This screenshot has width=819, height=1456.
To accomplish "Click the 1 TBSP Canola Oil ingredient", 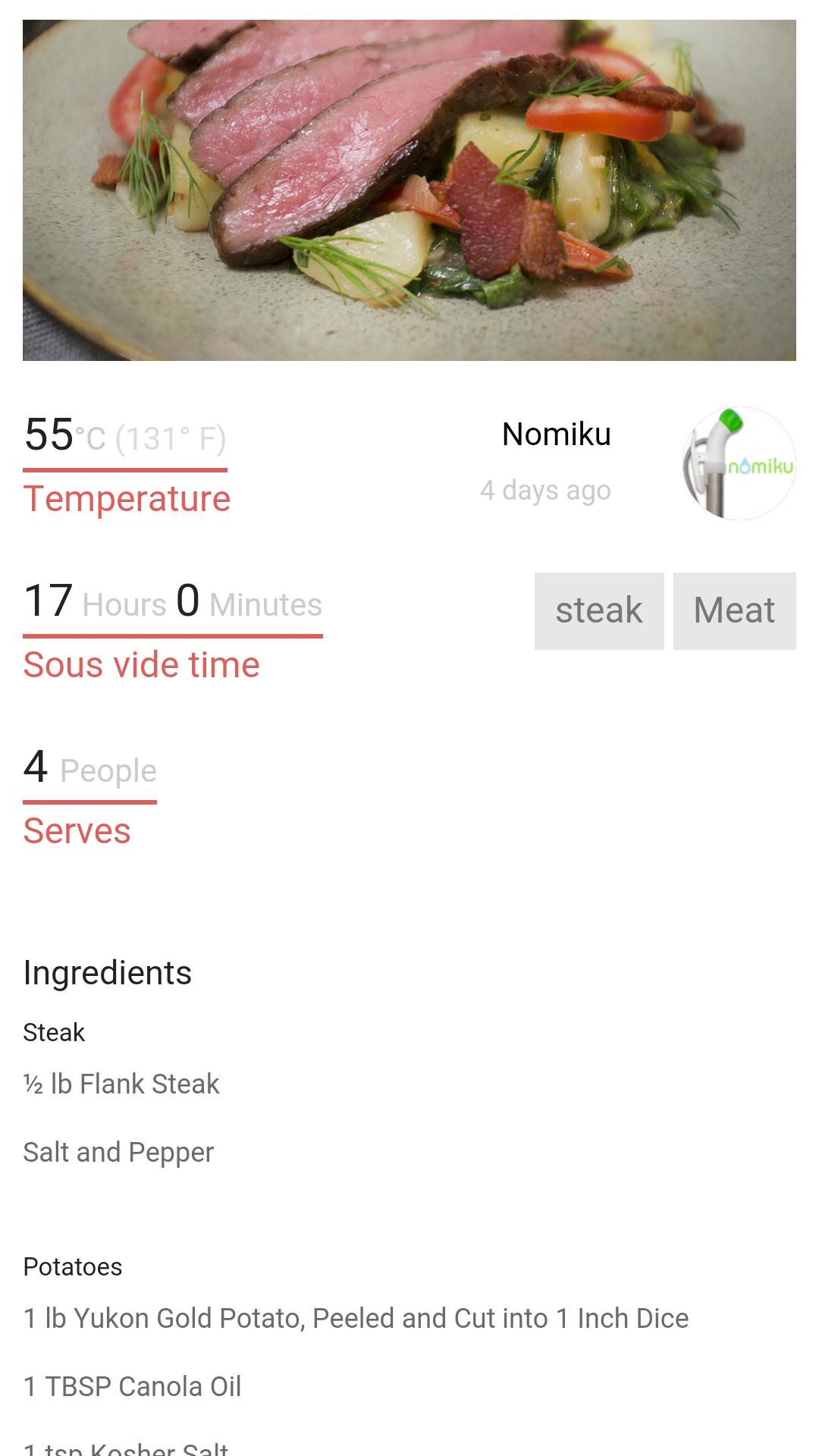I will [132, 1386].
